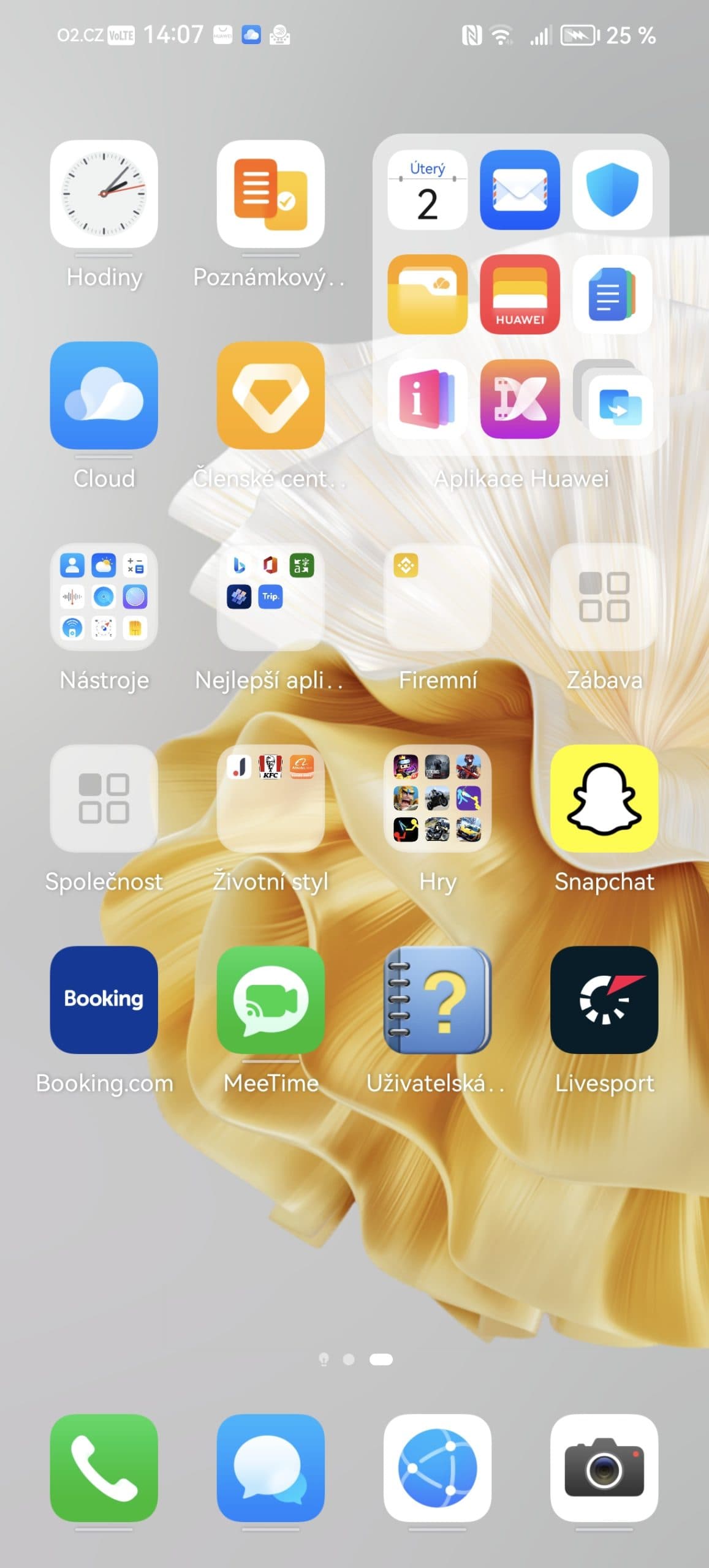Screen dimensions: 709x1568
Task: Open the Hodiny clock app
Action: click(104, 194)
